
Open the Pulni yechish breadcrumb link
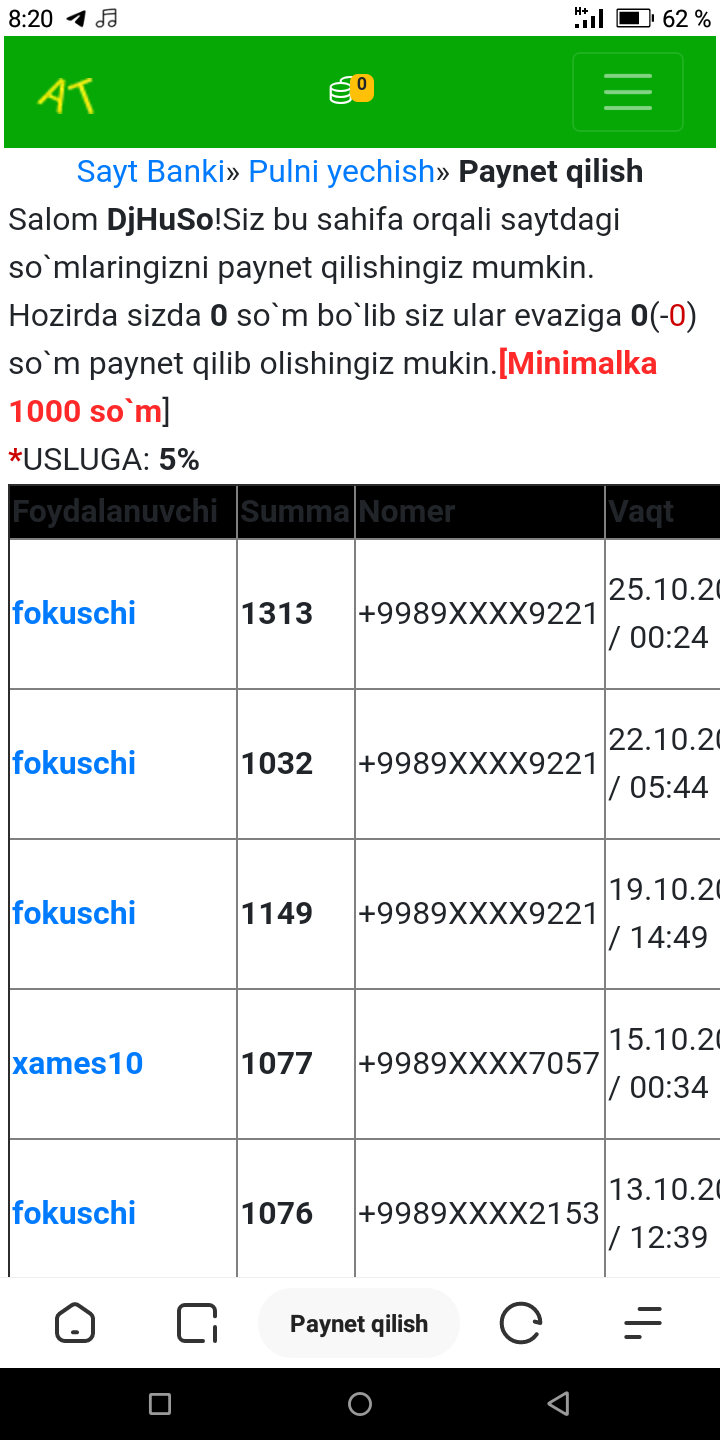341,172
